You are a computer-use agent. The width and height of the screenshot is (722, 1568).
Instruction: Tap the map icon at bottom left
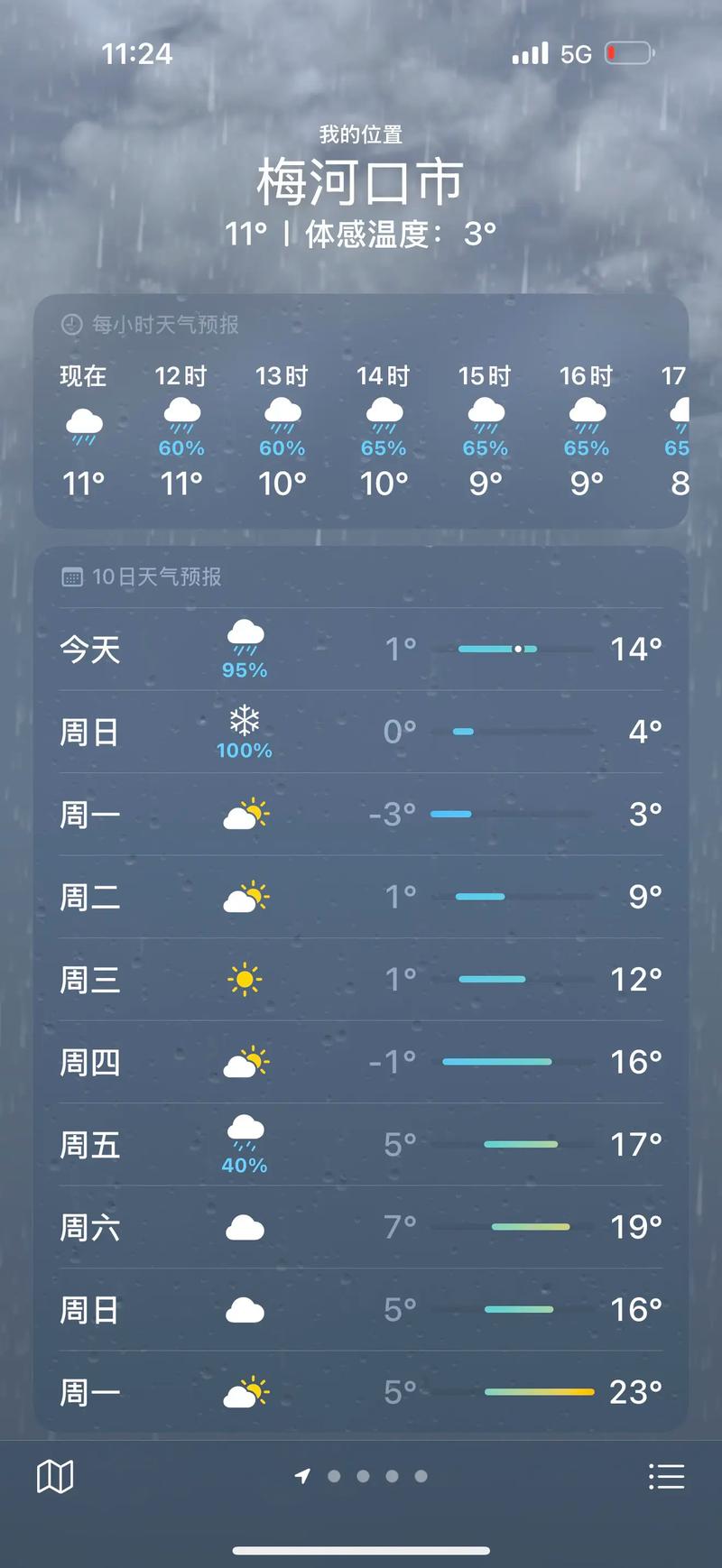click(x=54, y=1476)
